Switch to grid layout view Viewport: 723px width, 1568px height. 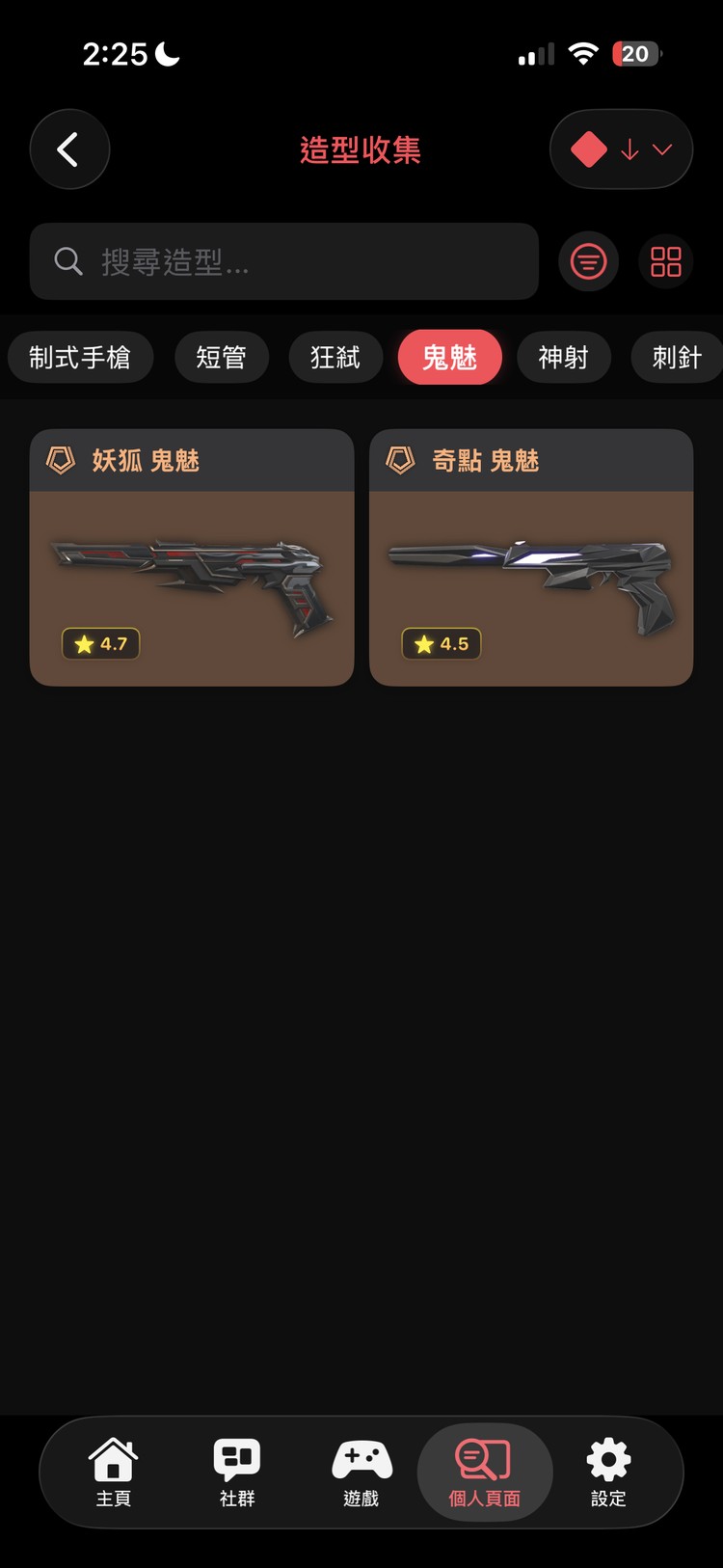point(665,261)
